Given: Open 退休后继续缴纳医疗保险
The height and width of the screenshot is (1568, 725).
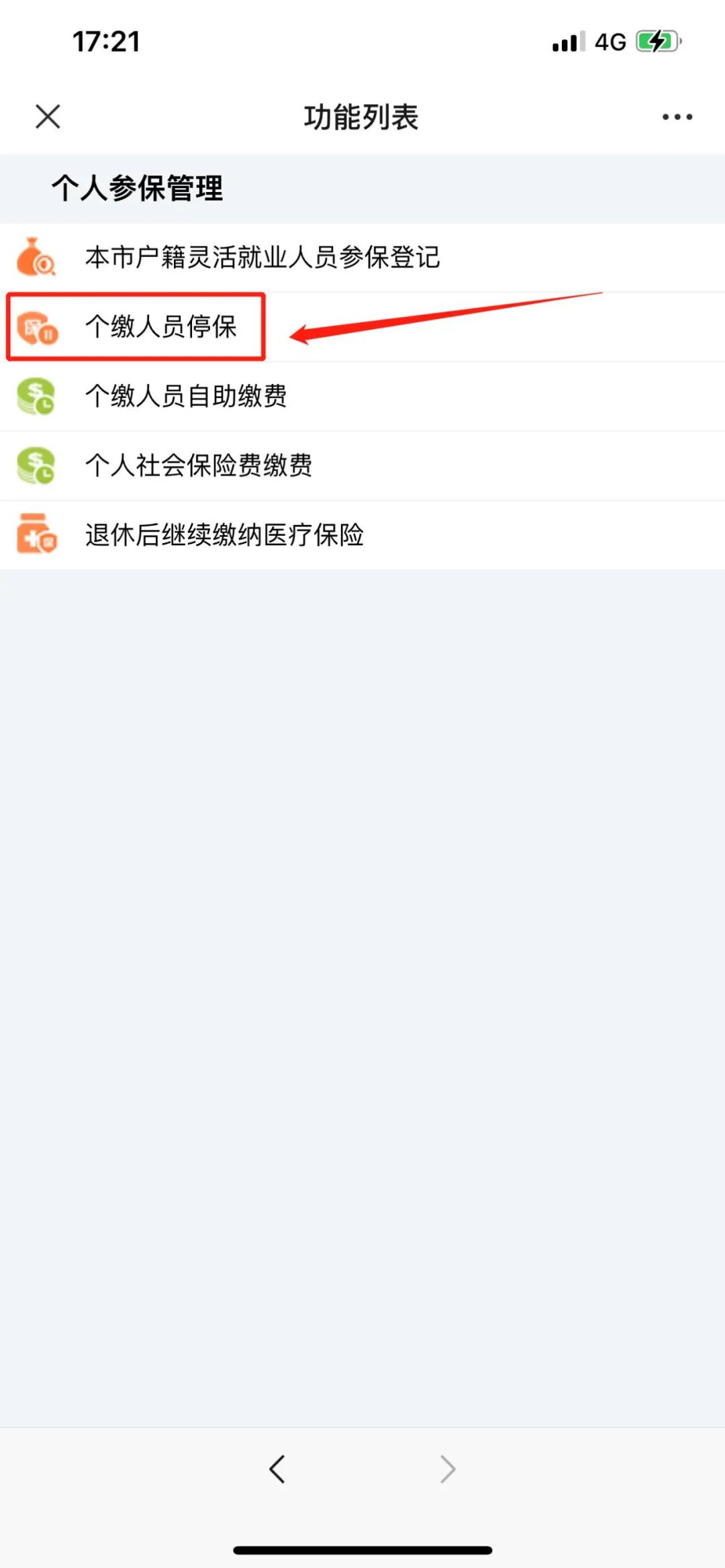Looking at the screenshot, I should 224,535.
